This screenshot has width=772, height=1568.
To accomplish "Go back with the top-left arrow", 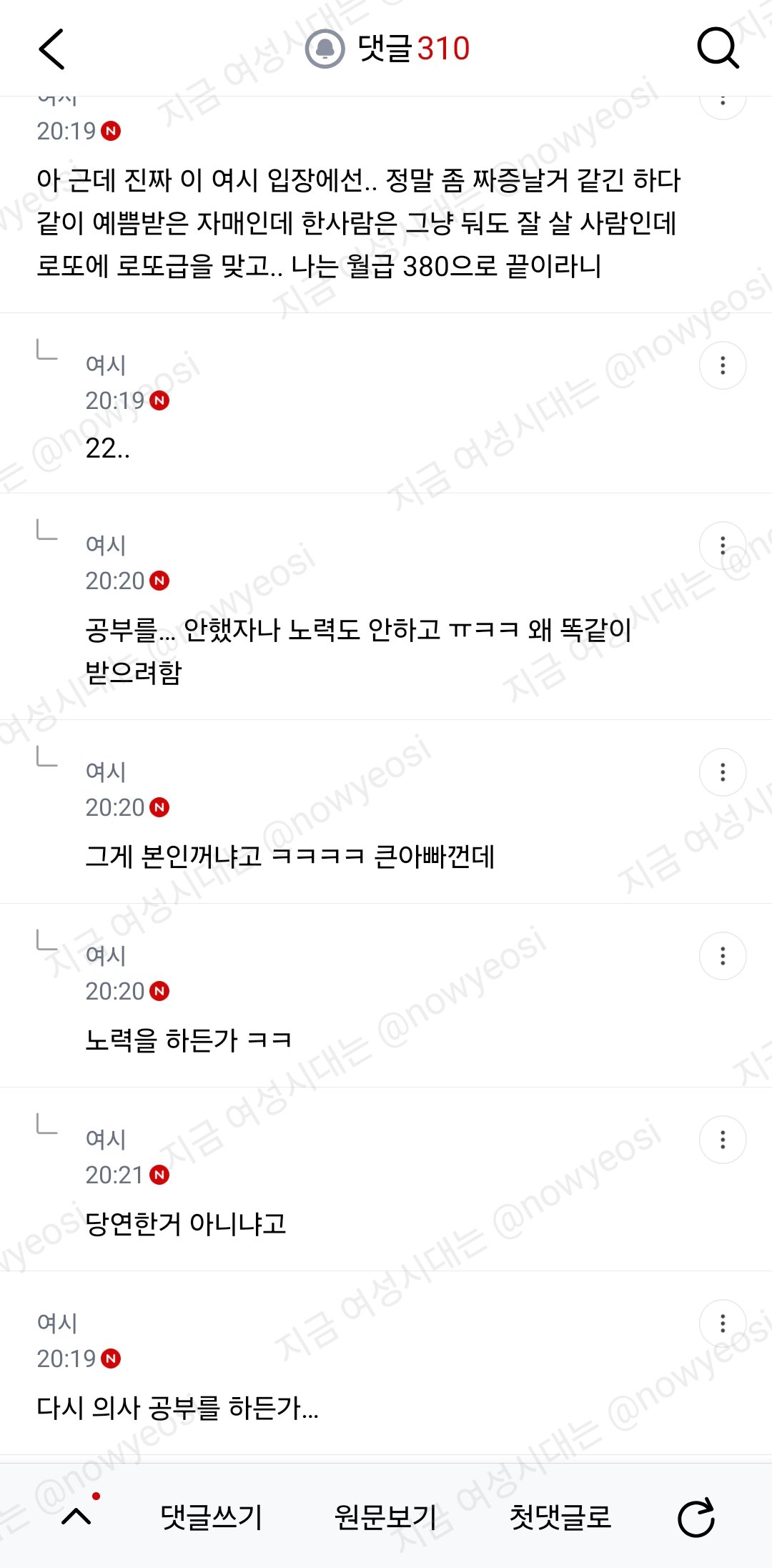I will (x=51, y=49).
